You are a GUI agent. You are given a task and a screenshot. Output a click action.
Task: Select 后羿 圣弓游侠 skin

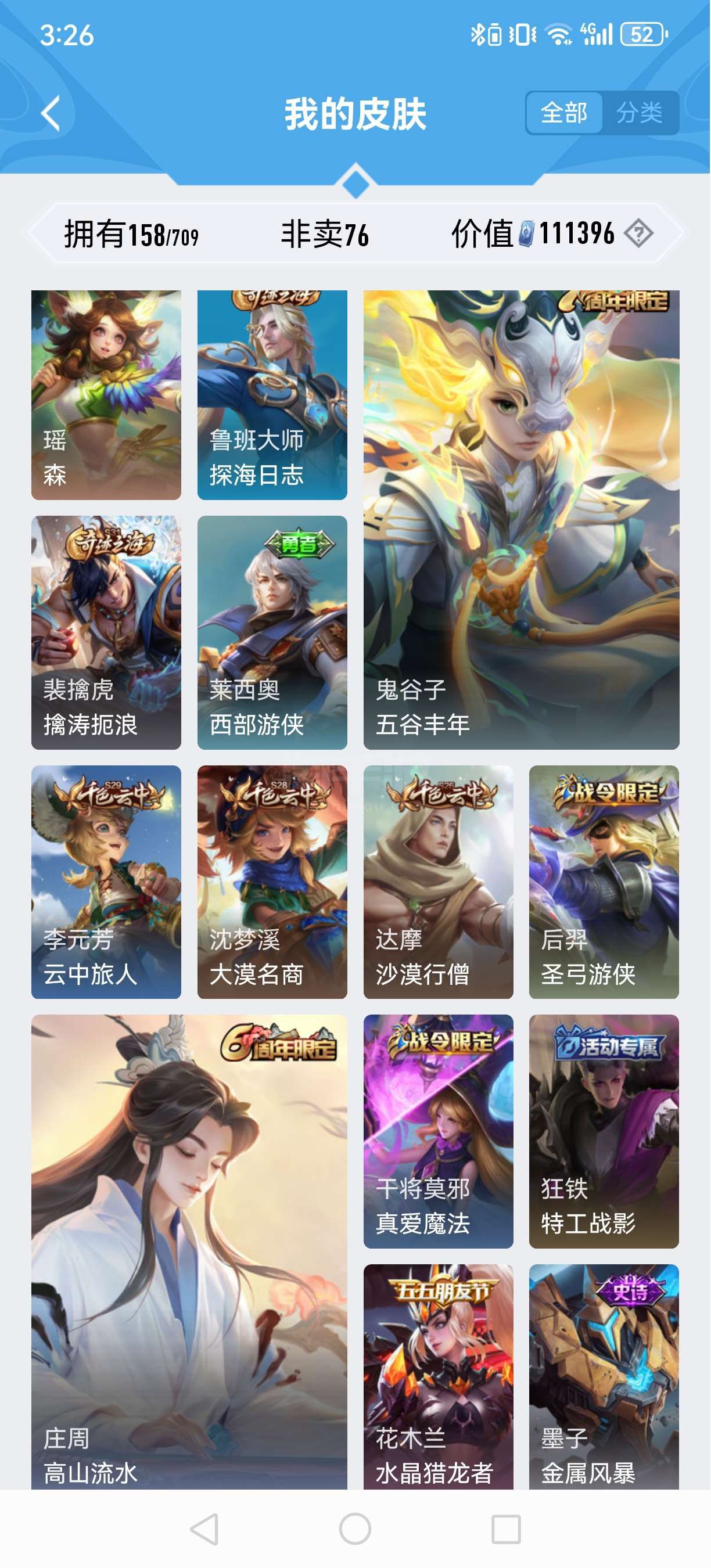click(x=604, y=882)
